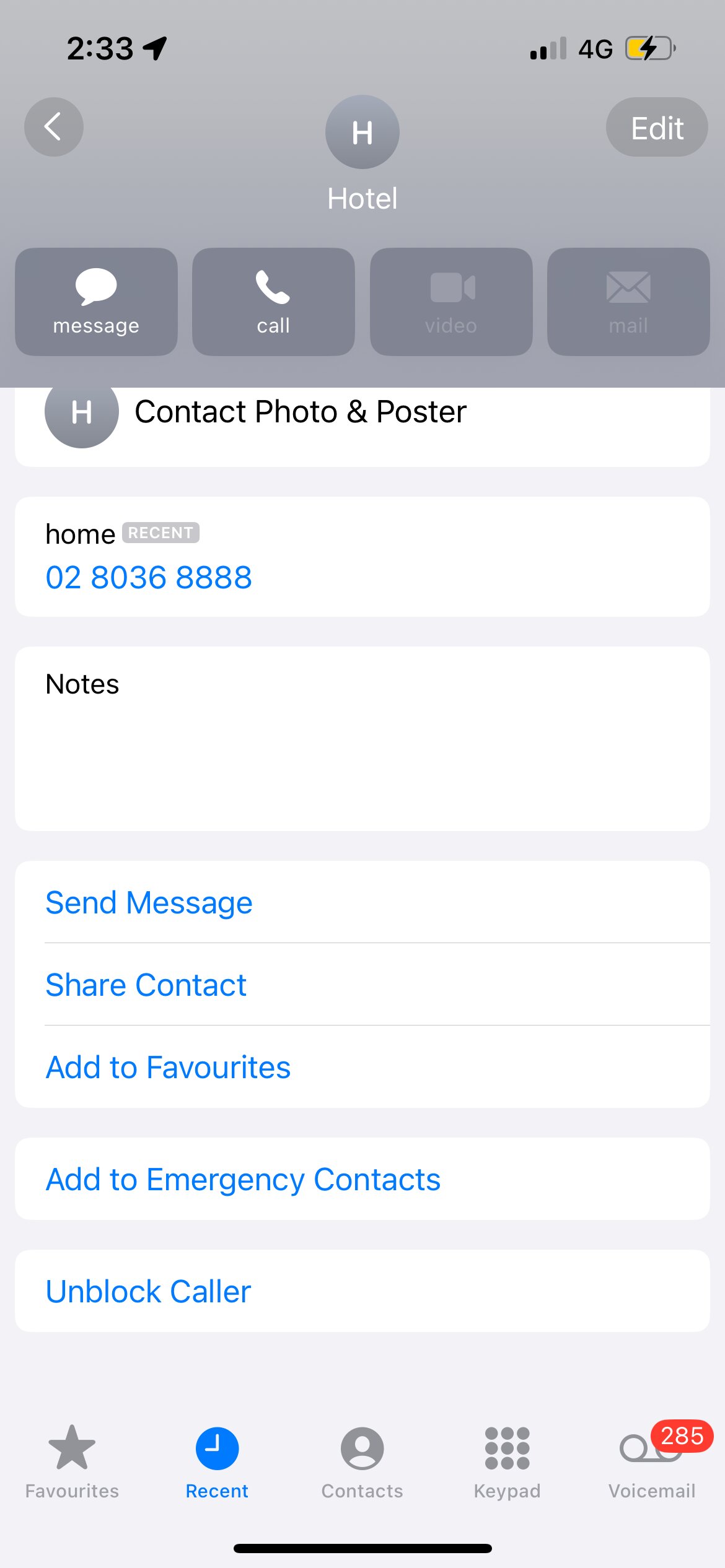Add Hotel to Favourites
The width and height of the screenshot is (725, 1568).
coord(168,1067)
